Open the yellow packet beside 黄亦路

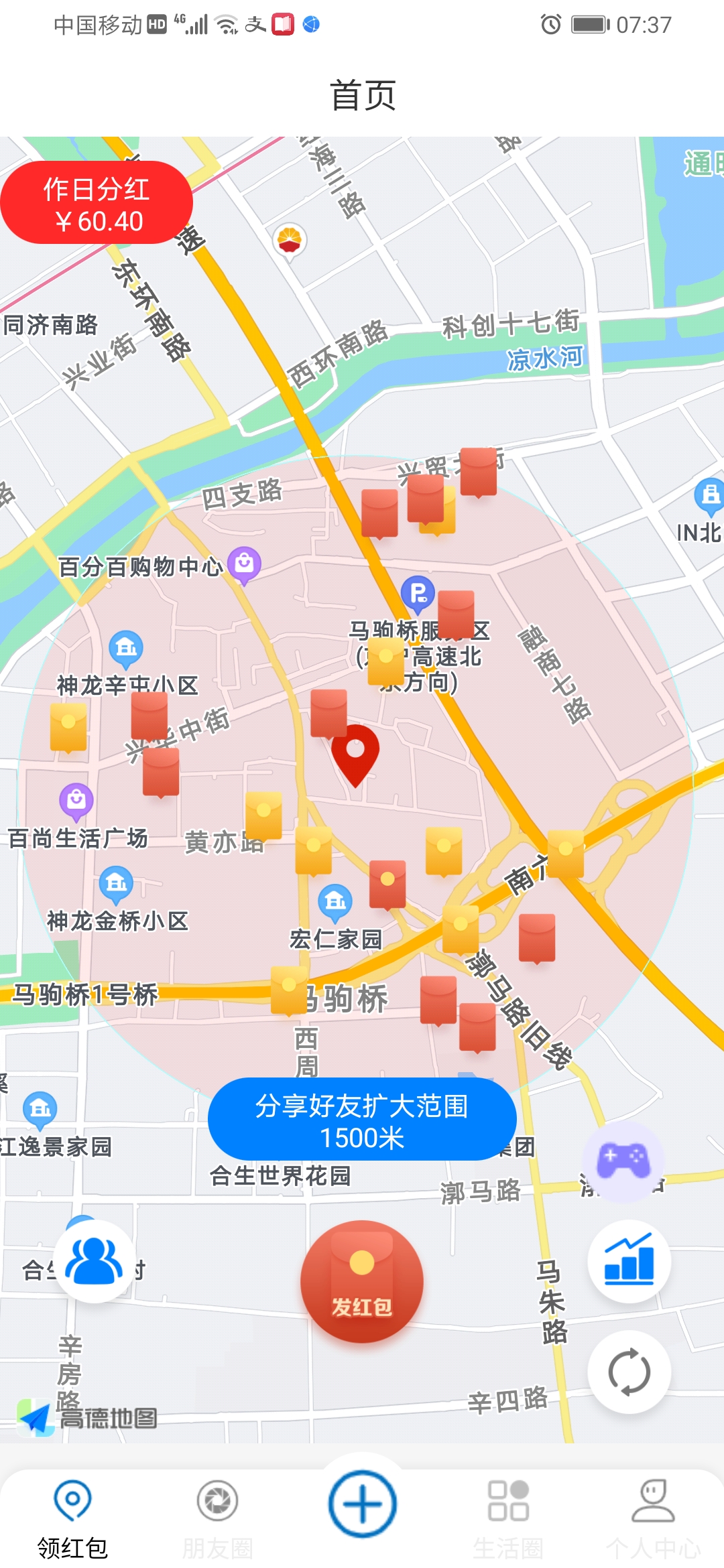point(263,816)
